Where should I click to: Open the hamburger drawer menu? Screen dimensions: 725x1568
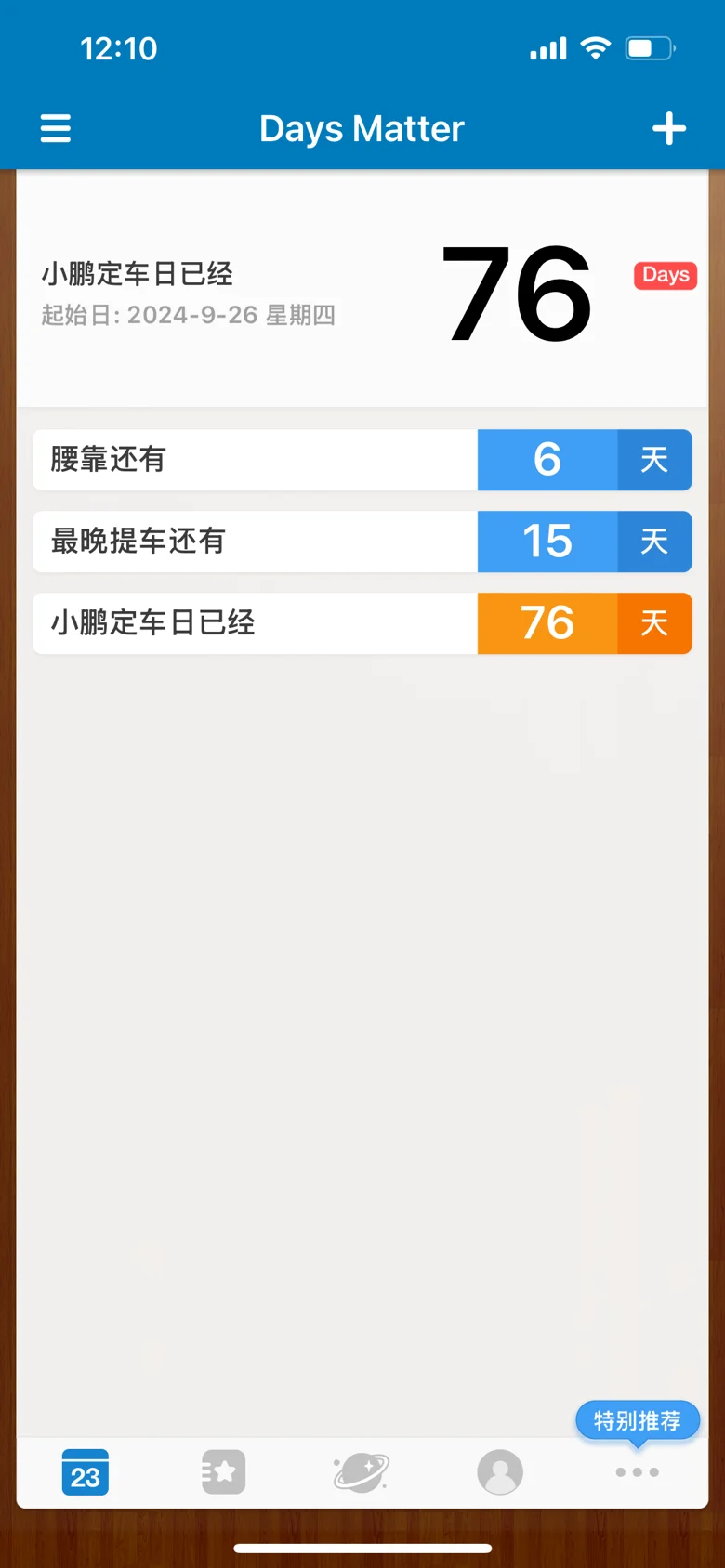pos(56,128)
